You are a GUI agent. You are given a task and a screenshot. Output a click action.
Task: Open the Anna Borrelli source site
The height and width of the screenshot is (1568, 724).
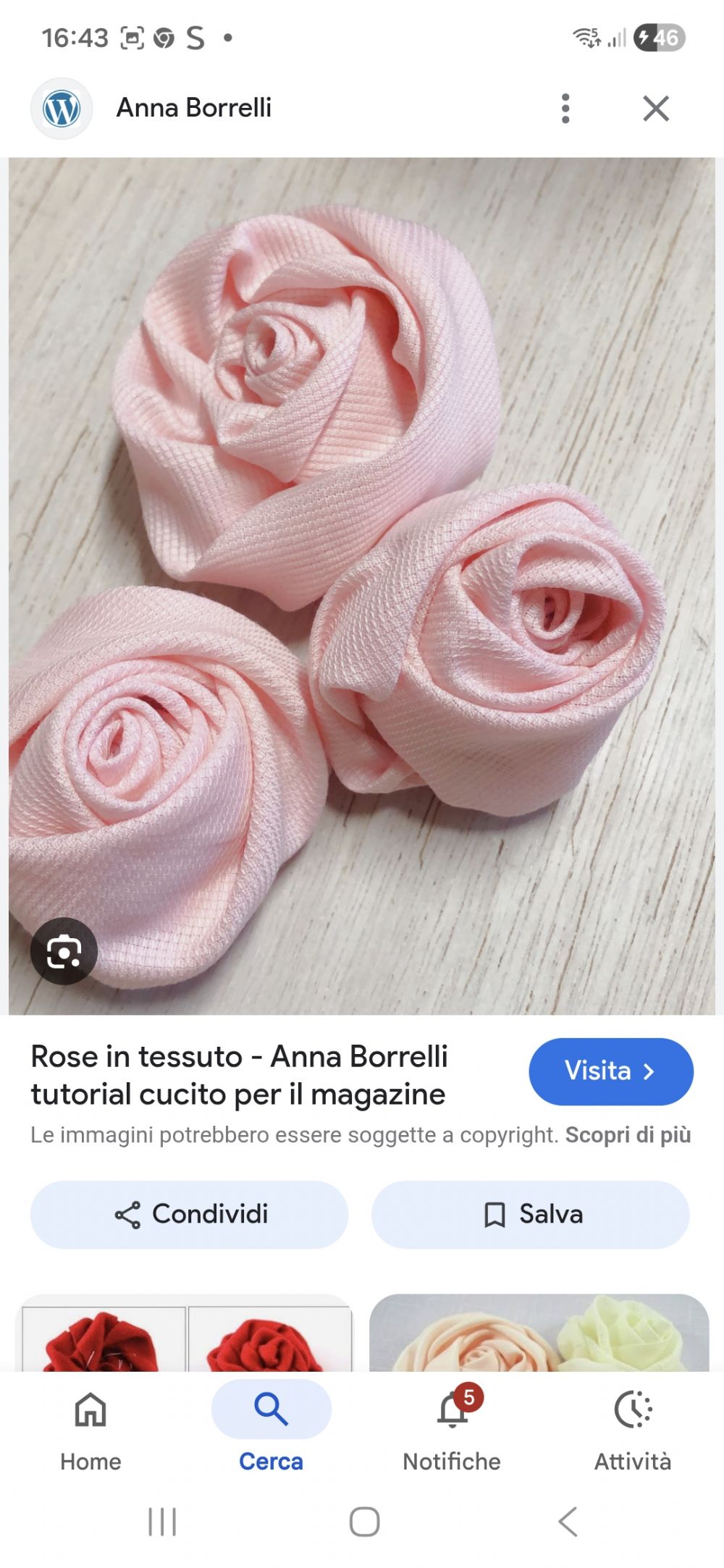(193, 109)
